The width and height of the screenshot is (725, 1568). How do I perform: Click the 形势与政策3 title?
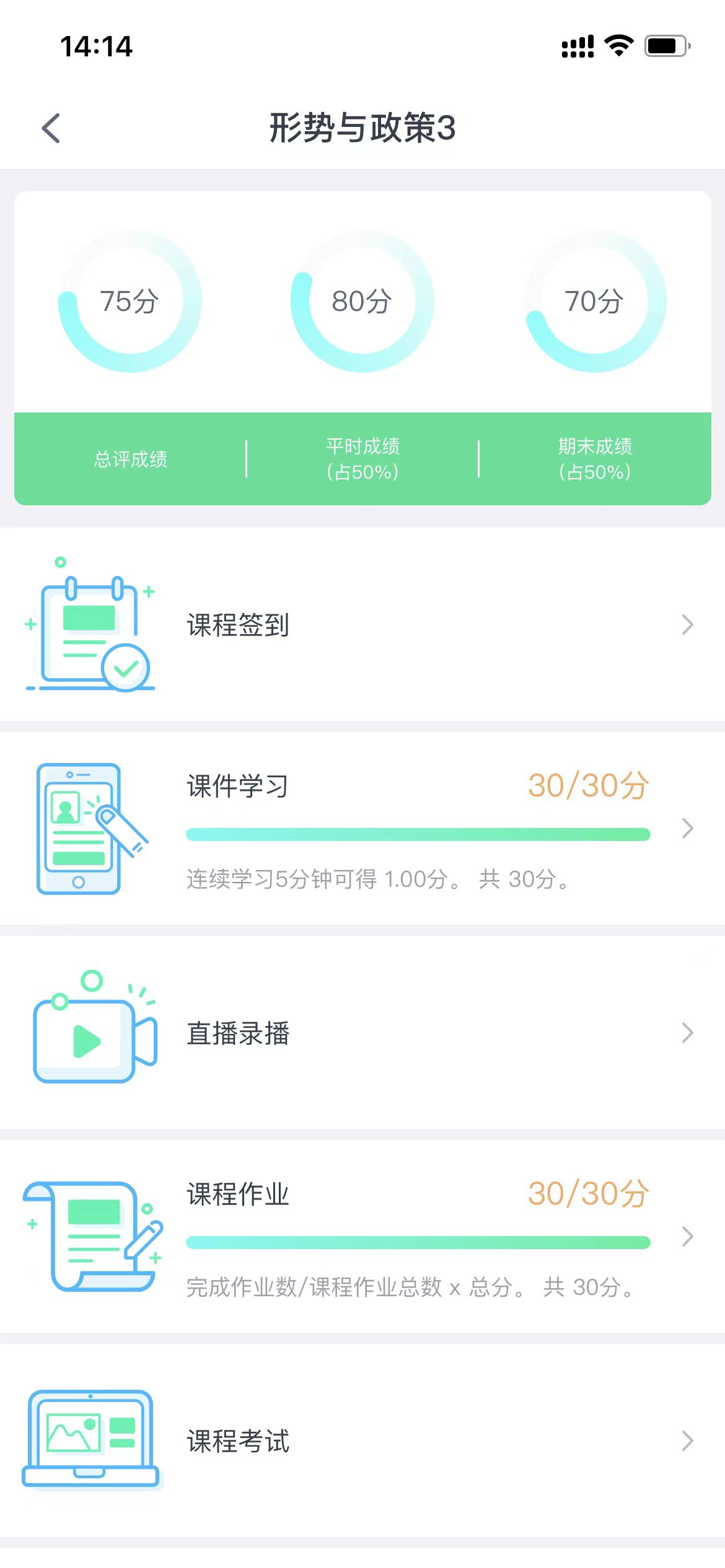[x=362, y=128]
